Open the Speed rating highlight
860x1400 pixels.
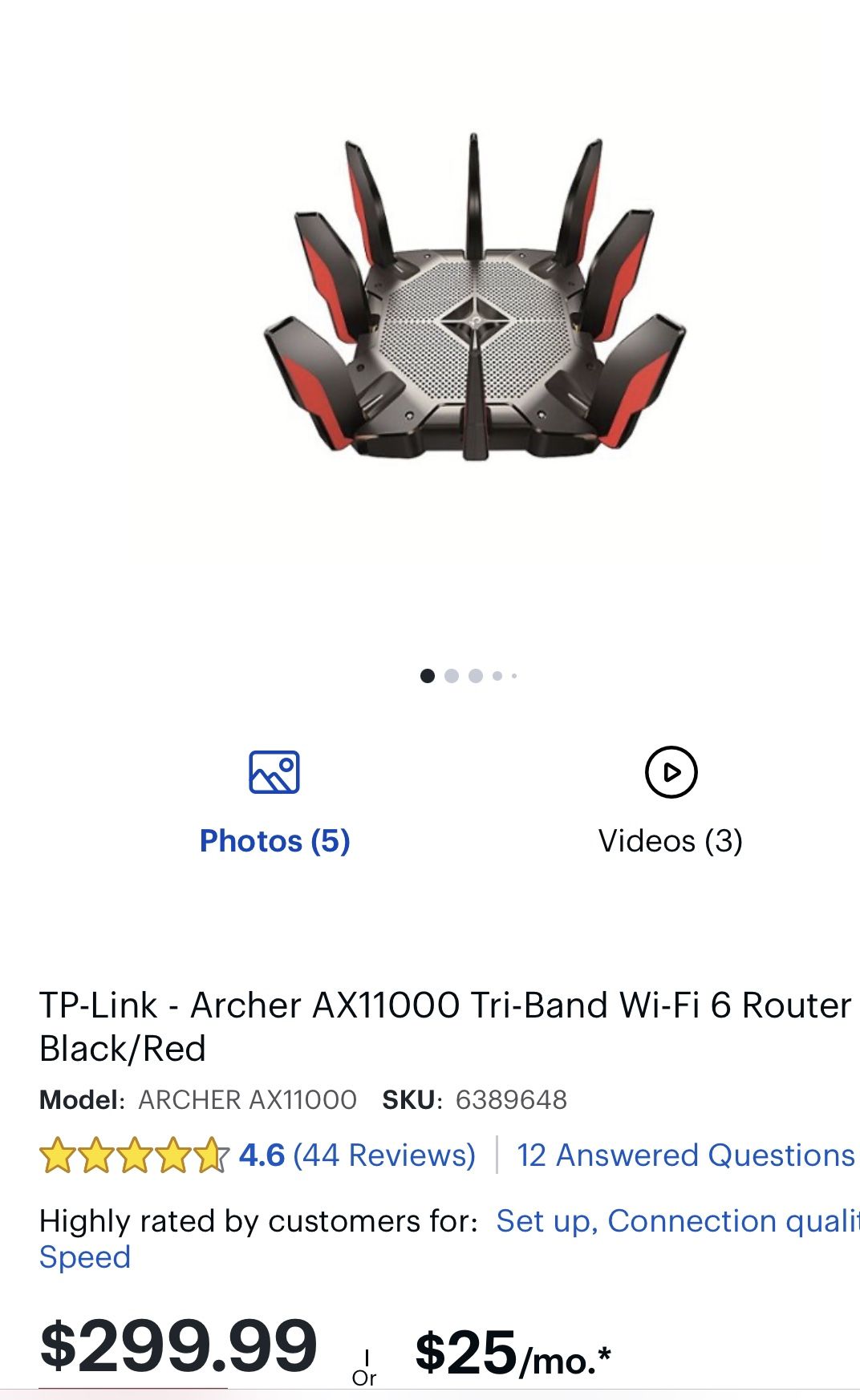coord(85,1257)
